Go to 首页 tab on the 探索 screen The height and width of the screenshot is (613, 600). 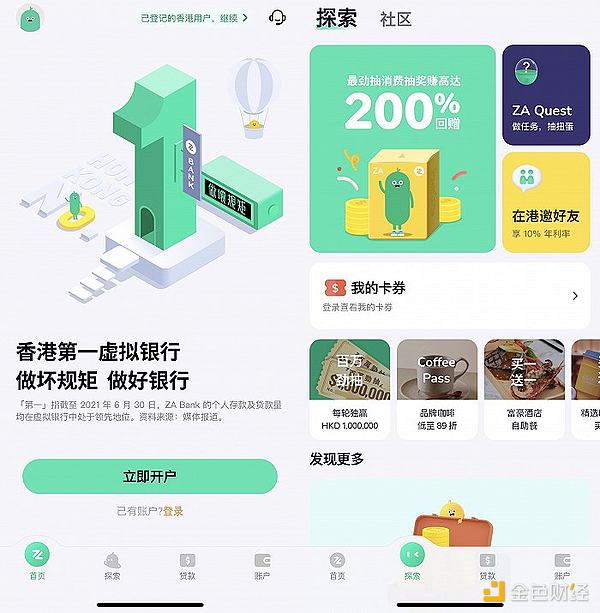(x=337, y=565)
